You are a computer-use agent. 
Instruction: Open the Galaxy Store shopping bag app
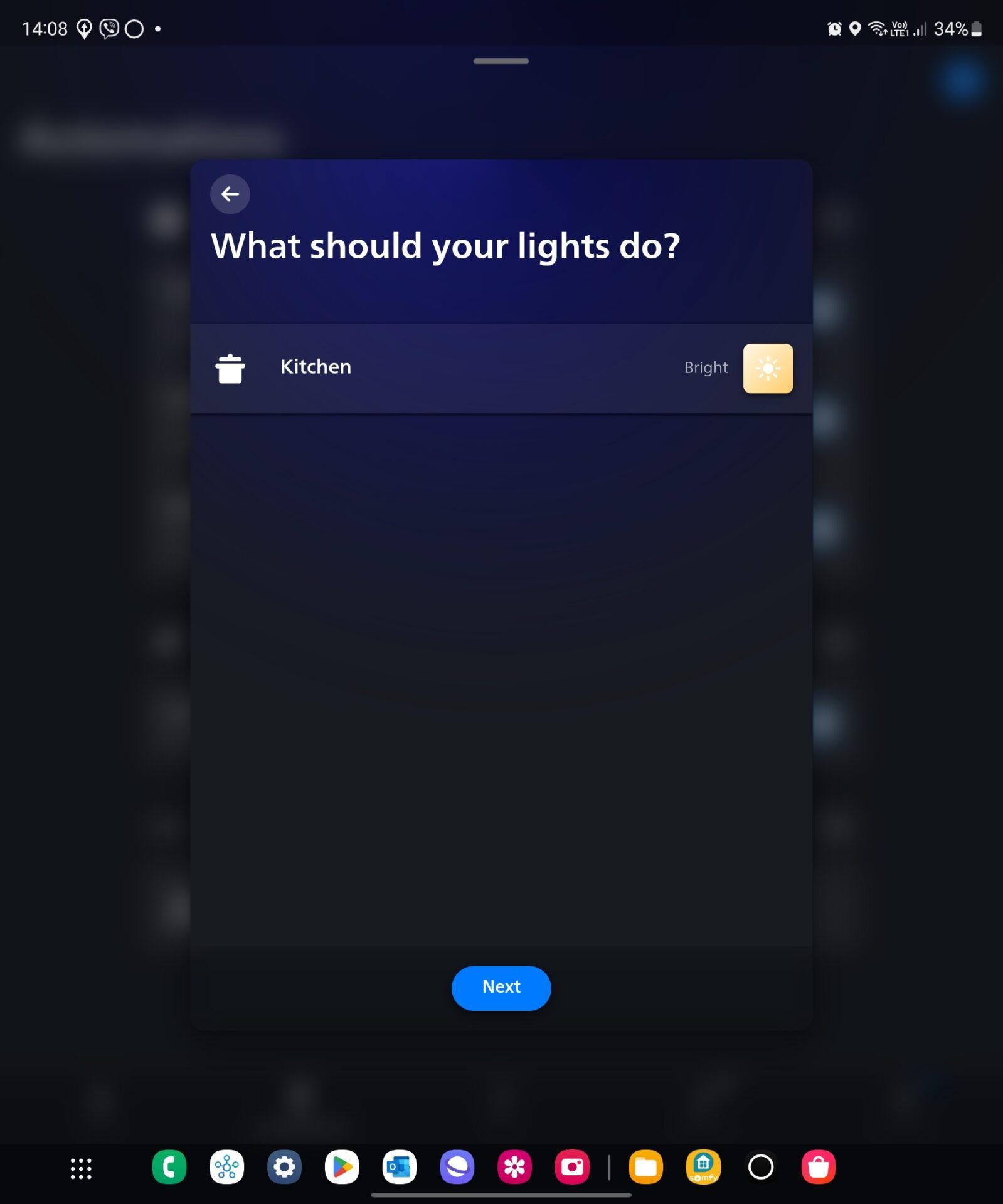click(x=819, y=1167)
